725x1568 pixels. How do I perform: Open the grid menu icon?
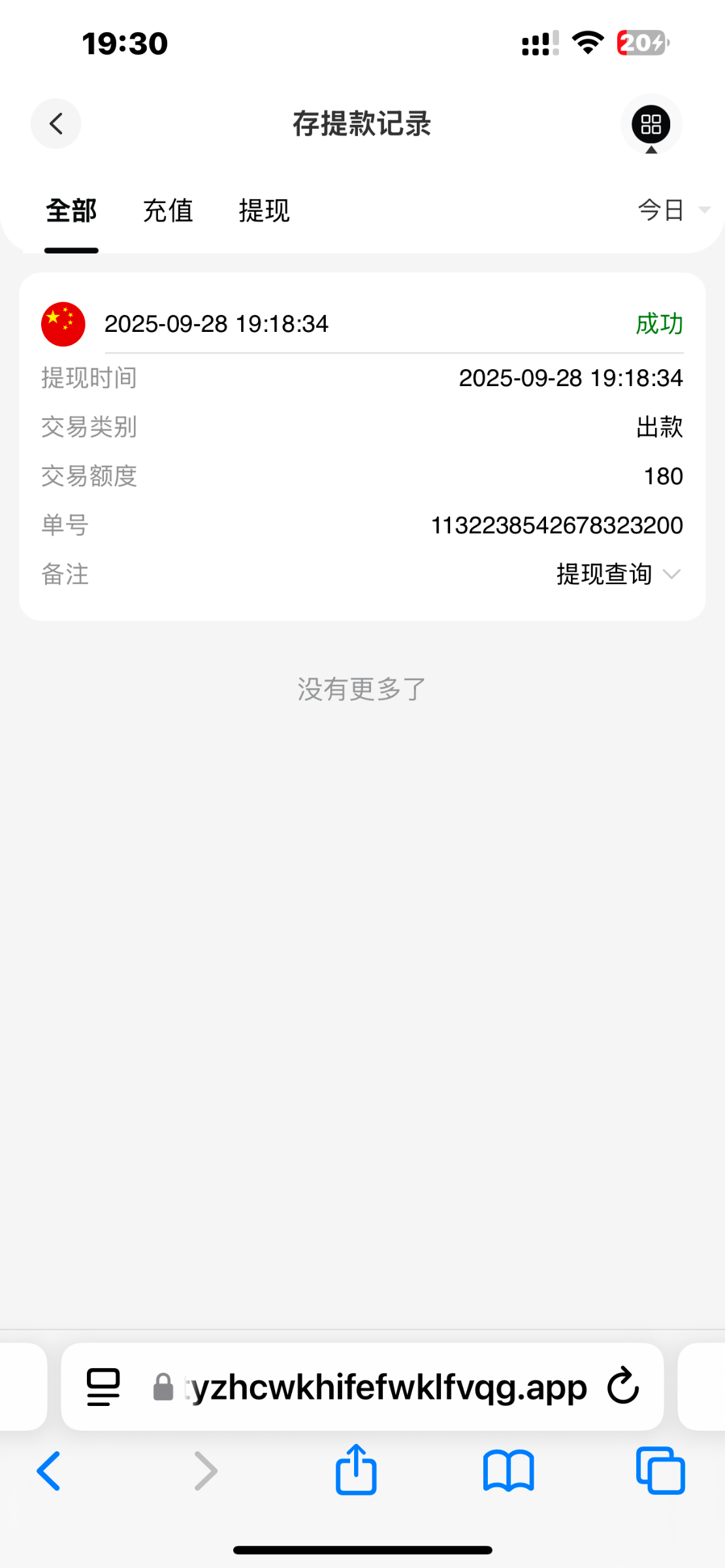(x=651, y=124)
